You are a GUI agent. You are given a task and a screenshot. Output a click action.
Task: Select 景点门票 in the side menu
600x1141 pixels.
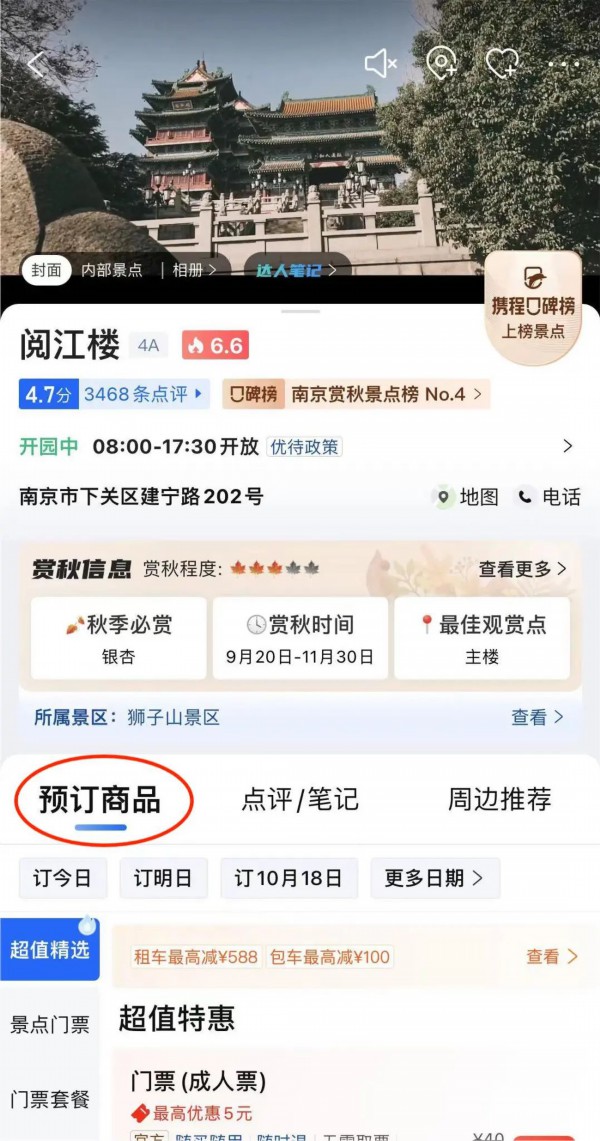point(50,1024)
